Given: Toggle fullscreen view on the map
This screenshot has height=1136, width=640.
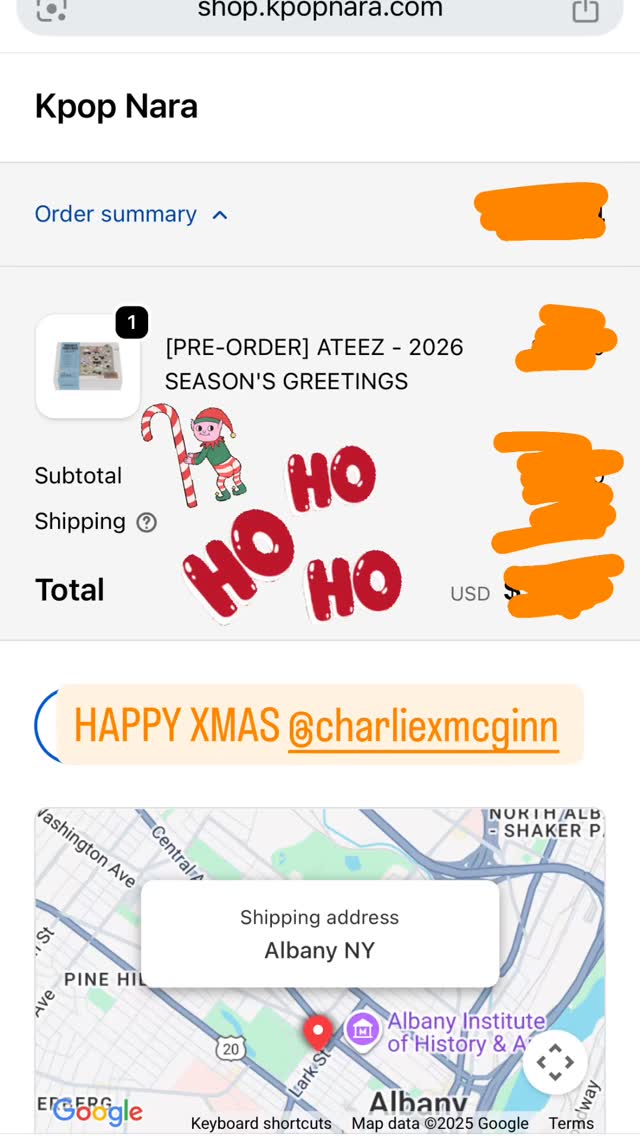Looking at the screenshot, I should click(555, 1062).
